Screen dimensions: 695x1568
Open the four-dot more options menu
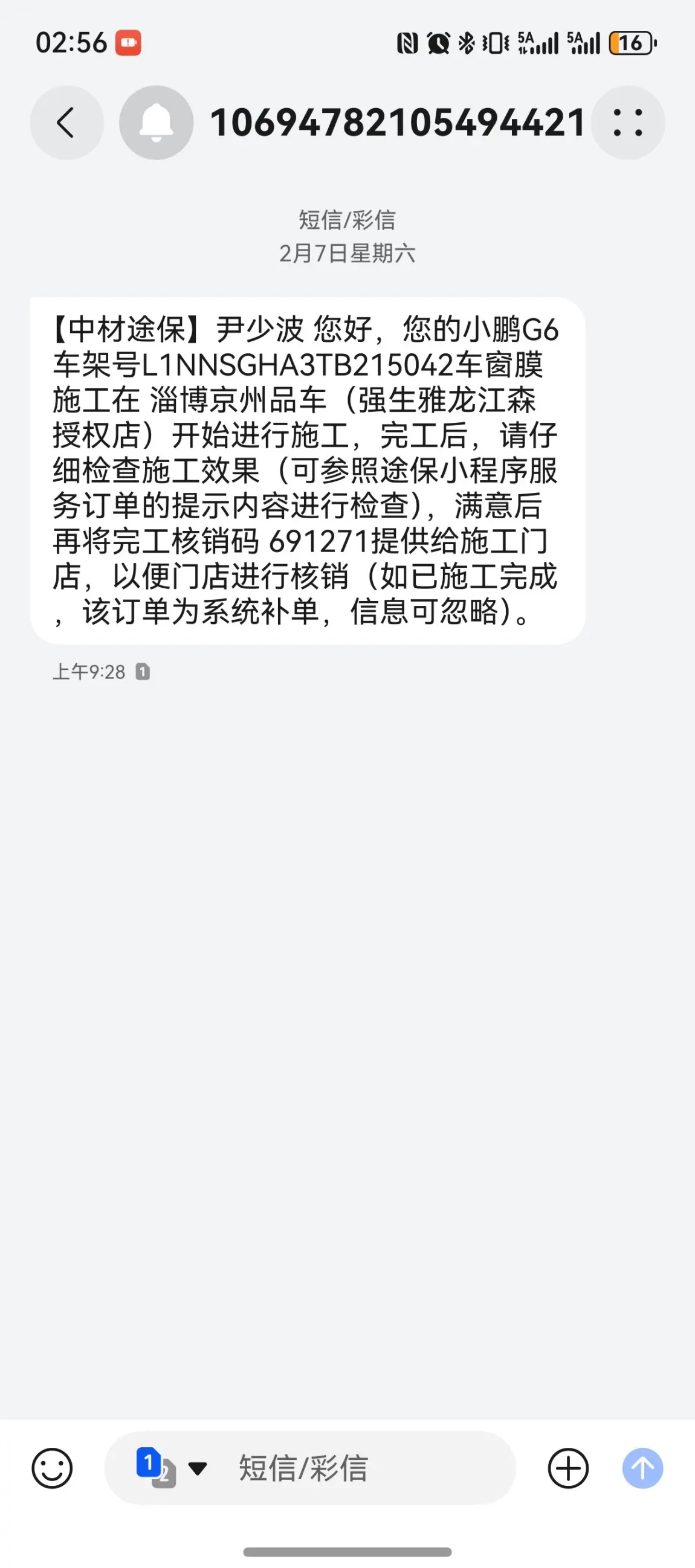point(627,123)
